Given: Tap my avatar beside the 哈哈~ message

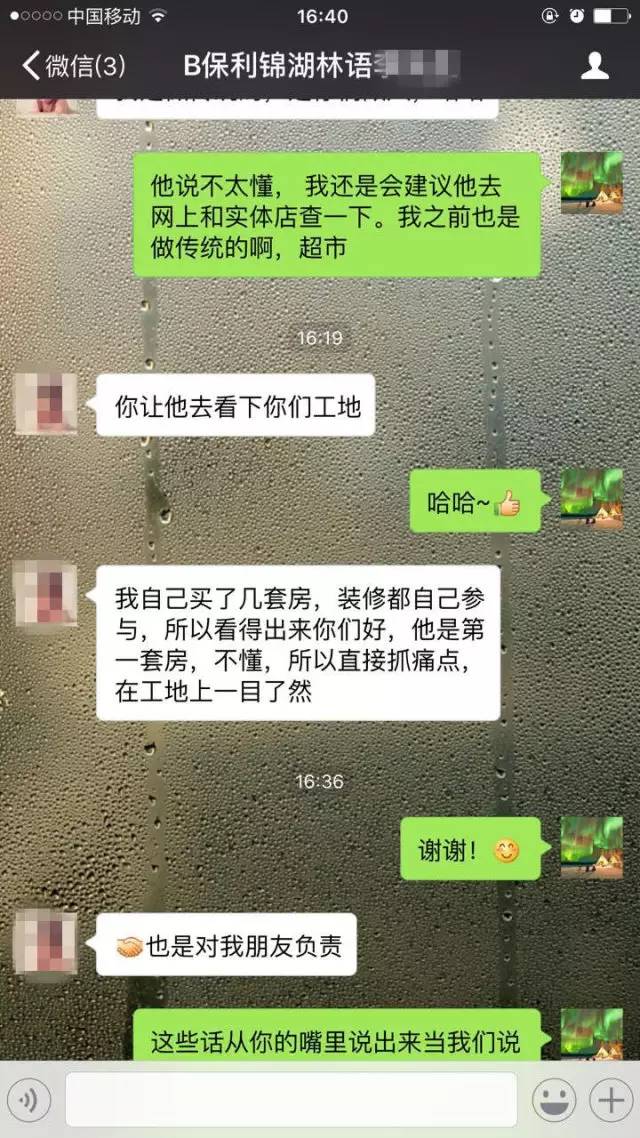Looking at the screenshot, I should coord(591,500).
